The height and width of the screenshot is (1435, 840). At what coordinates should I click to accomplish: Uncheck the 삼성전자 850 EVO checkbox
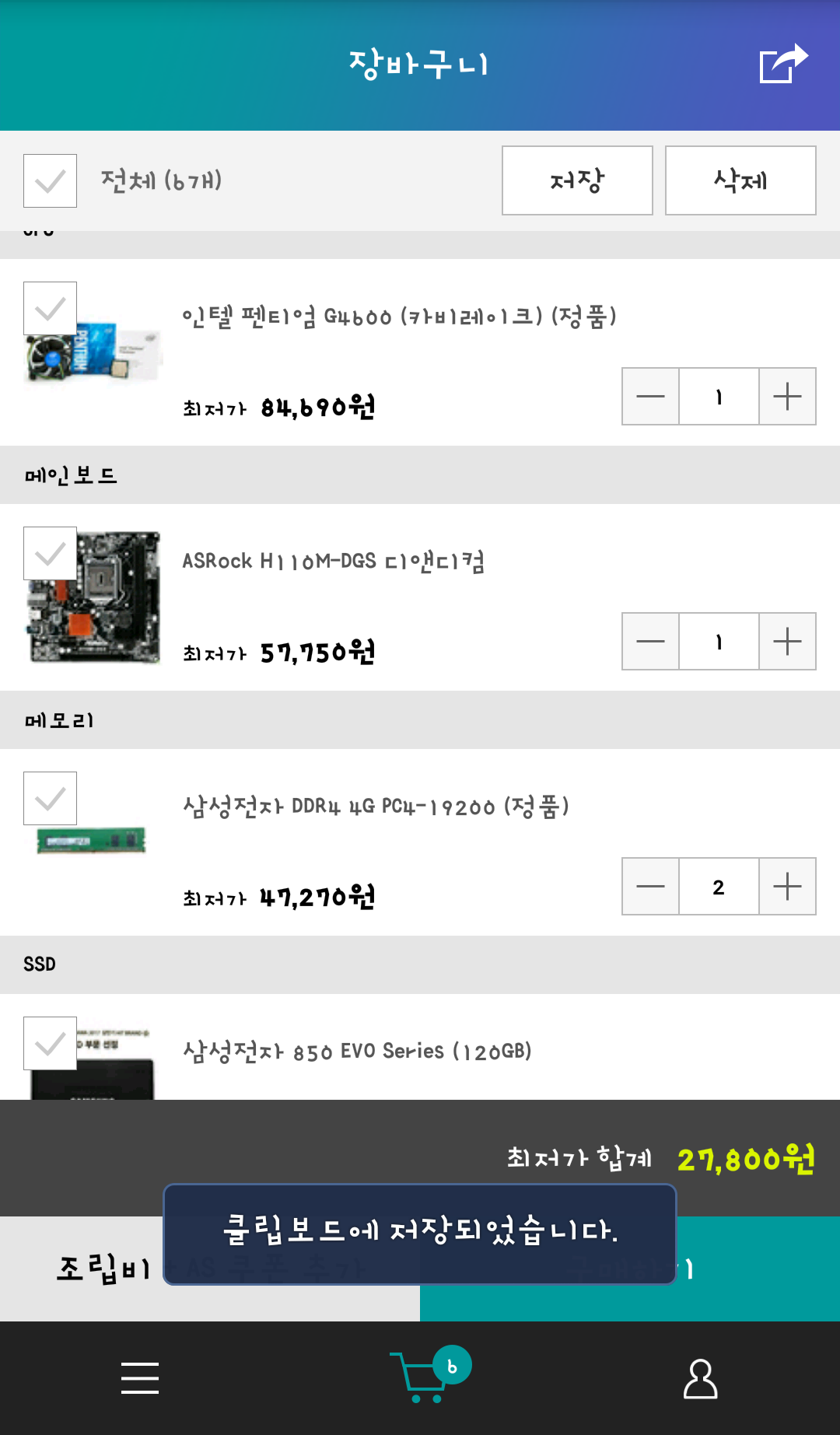(x=50, y=1044)
